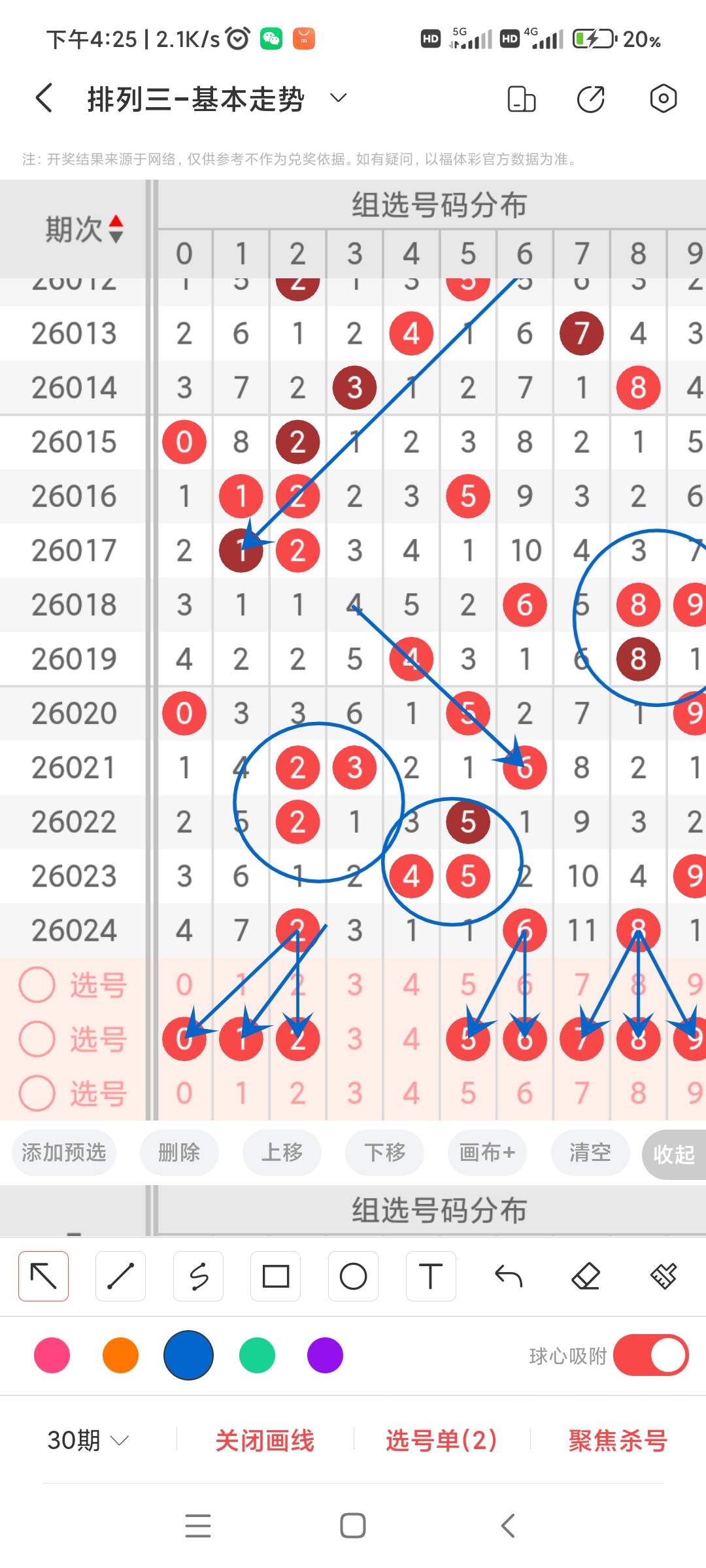Screen dimensions: 706x1568
Task: Move the row down with 下移
Action: [384, 1152]
